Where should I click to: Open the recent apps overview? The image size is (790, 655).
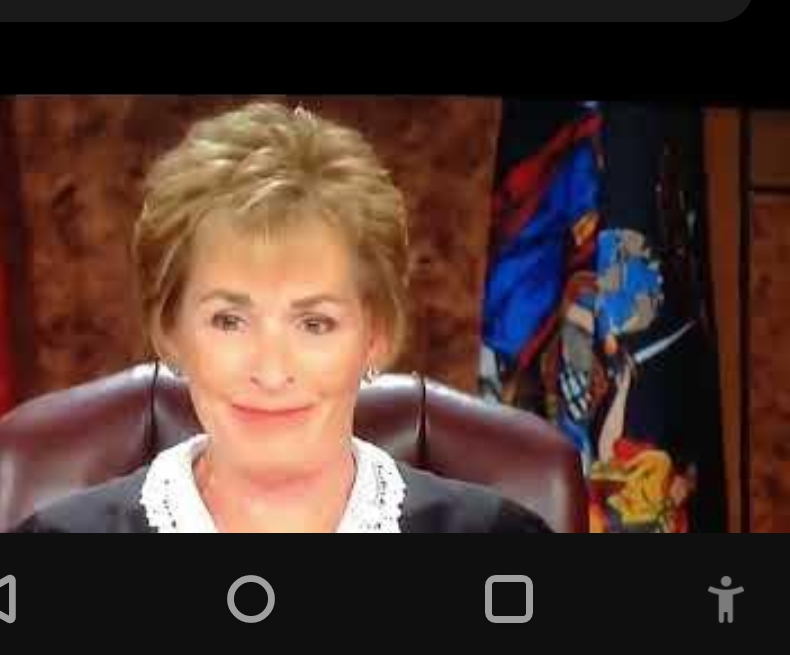click(509, 599)
